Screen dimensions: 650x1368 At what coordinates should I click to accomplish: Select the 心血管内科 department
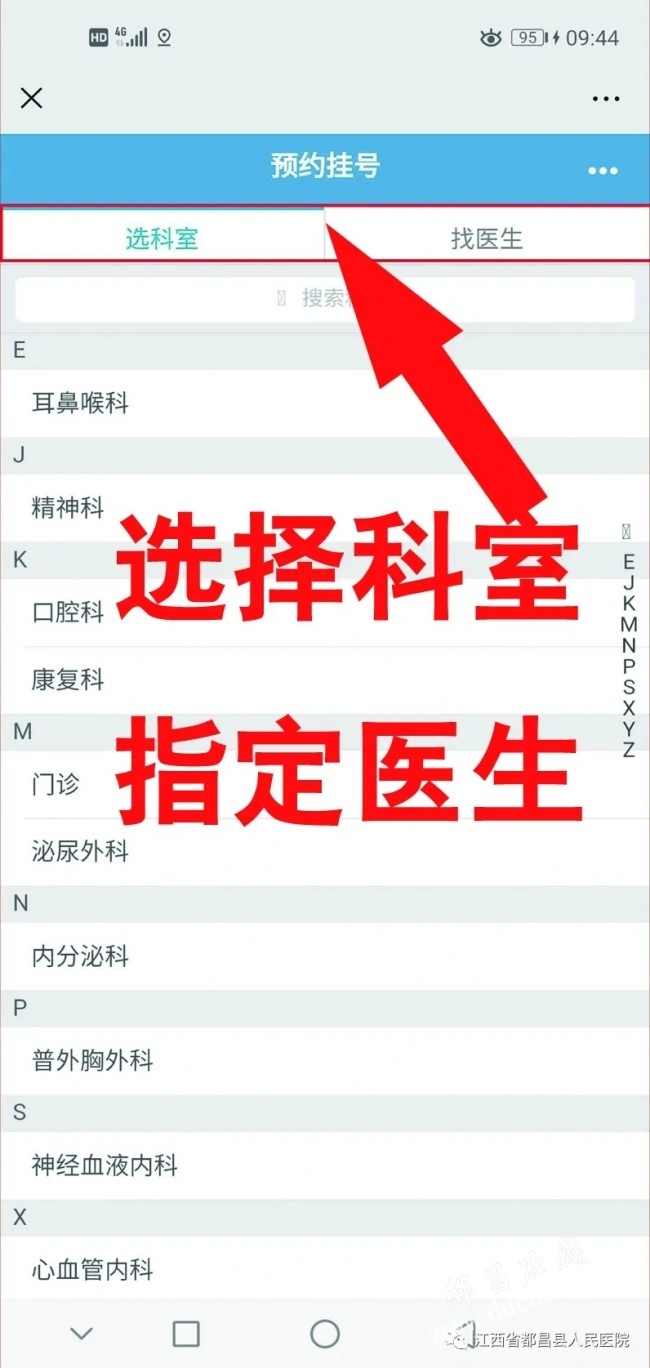point(92,1270)
